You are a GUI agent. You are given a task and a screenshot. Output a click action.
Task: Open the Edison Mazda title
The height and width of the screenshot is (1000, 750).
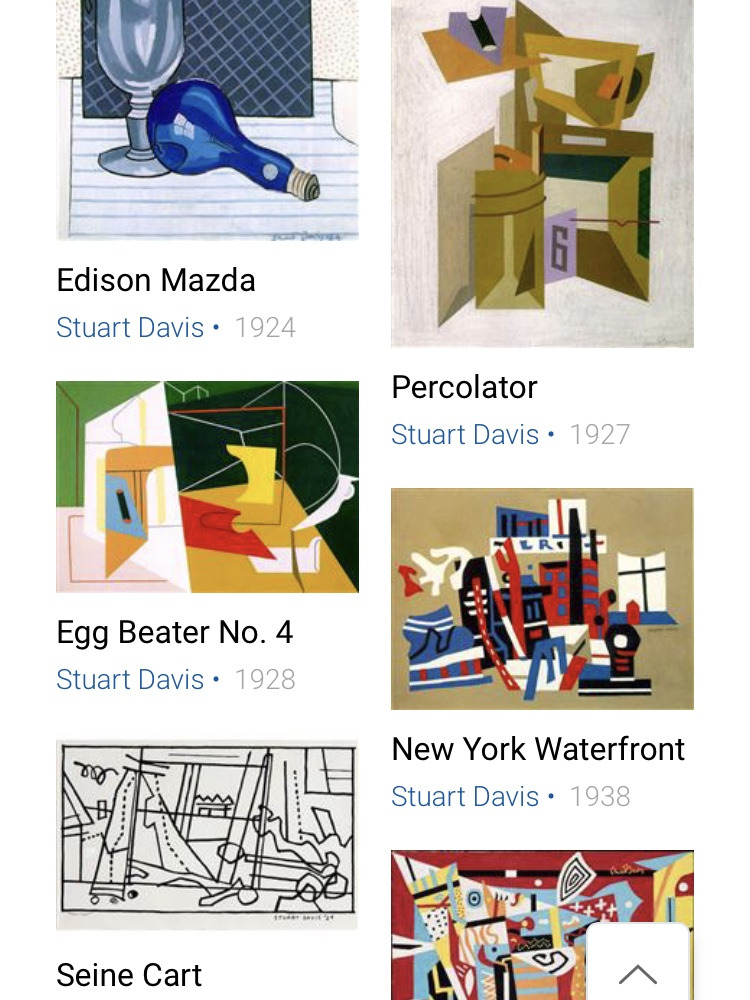(156, 280)
